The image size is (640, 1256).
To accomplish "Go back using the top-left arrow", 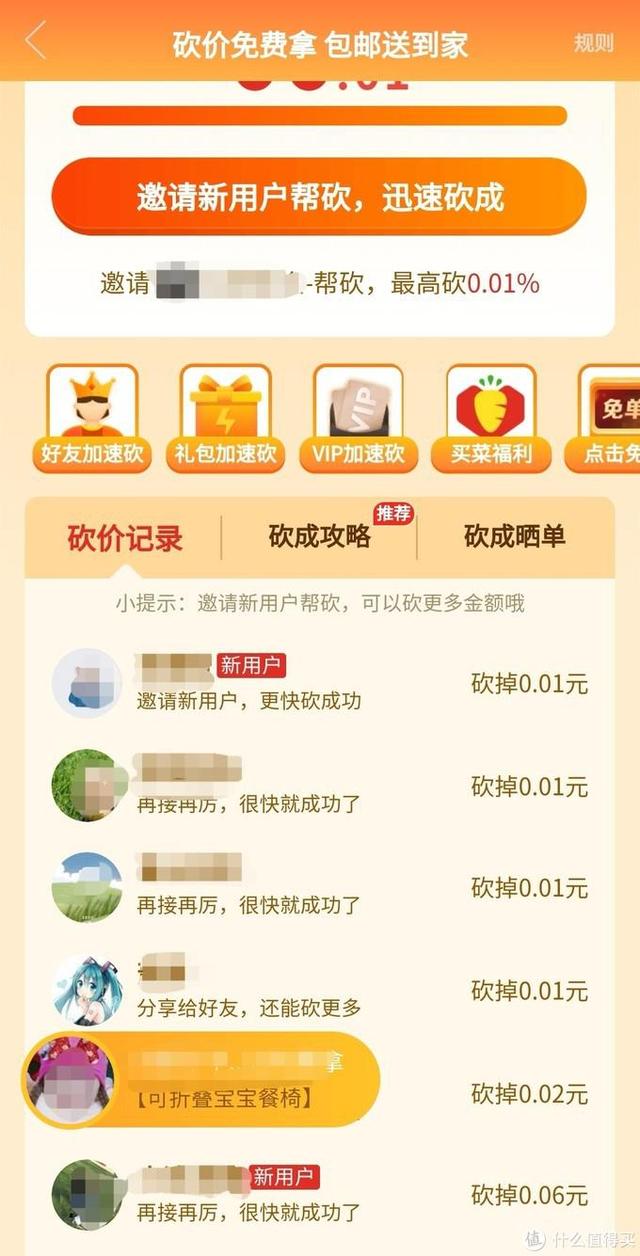I will click(x=36, y=42).
